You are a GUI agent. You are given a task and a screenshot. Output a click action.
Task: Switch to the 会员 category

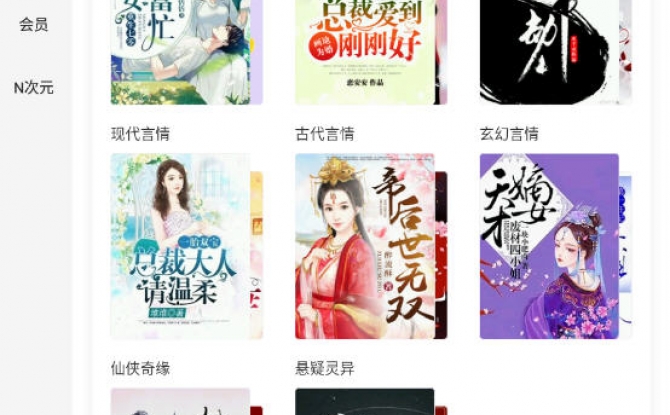(34, 24)
